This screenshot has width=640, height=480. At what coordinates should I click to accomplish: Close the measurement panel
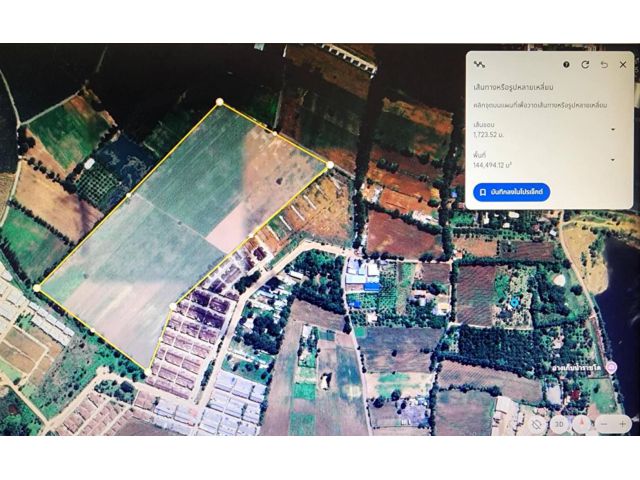(x=623, y=64)
